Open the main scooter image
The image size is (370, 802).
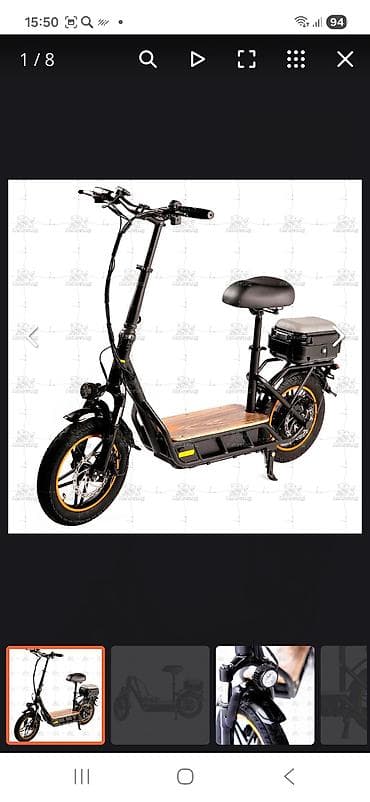coord(185,356)
